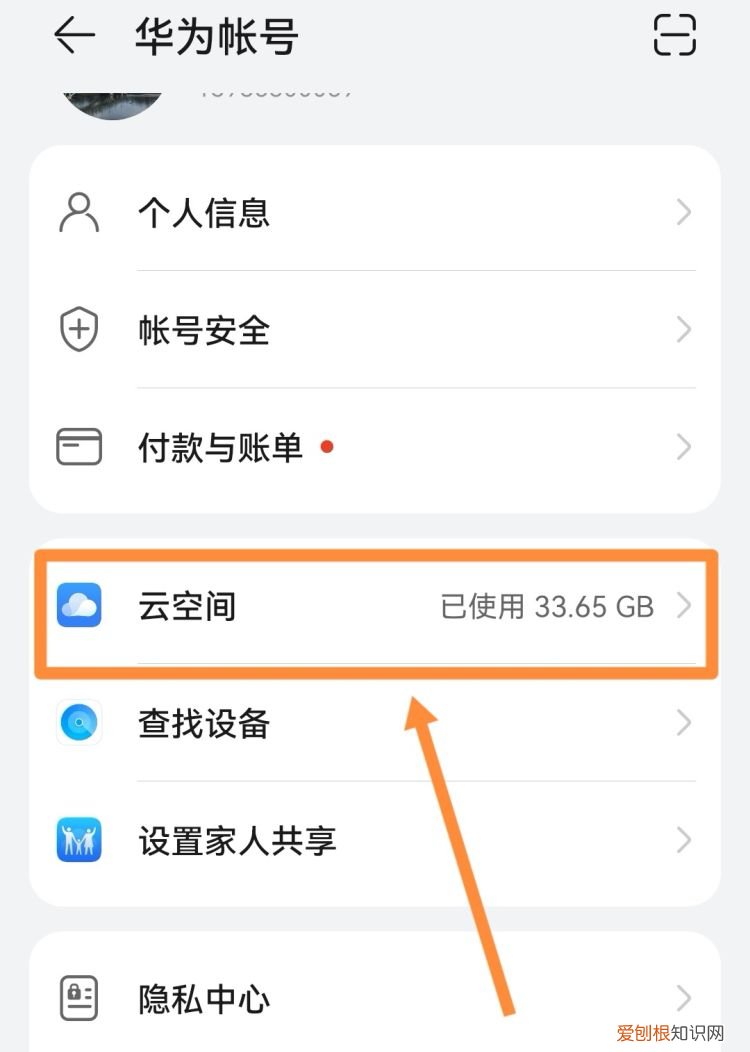This screenshot has width=750, height=1052.
Task: Expand the 云空间 row chevron
Action: tap(684, 607)
